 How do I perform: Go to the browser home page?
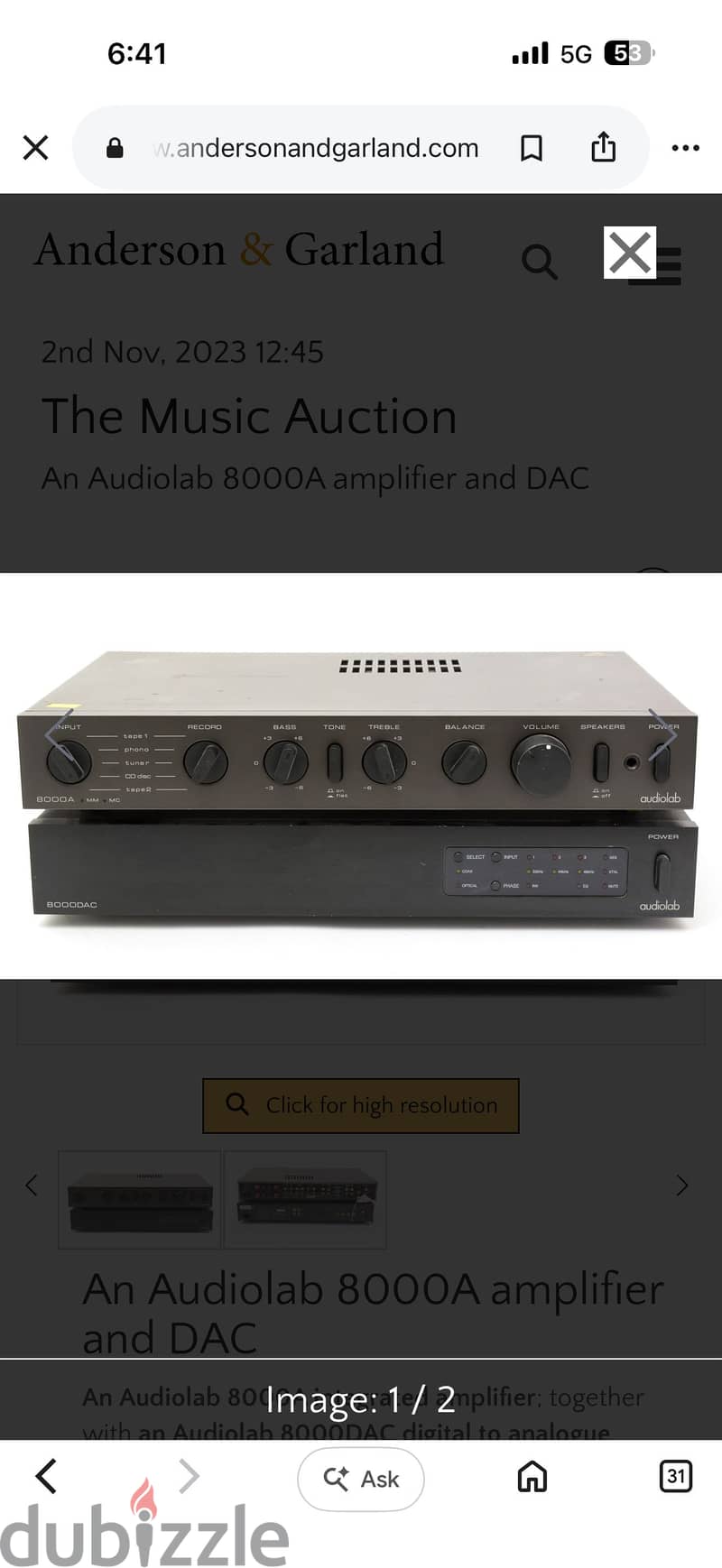[532, 1477]
